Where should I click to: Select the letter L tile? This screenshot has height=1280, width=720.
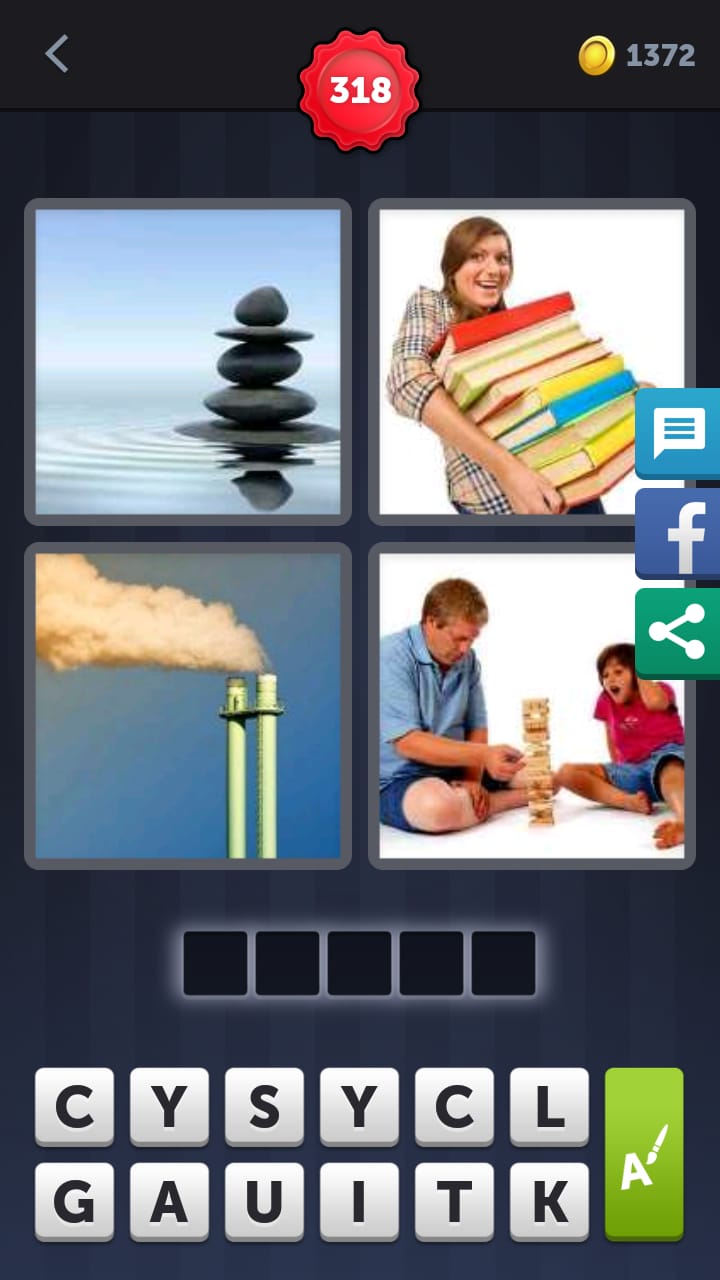[x=549, y=1106]
